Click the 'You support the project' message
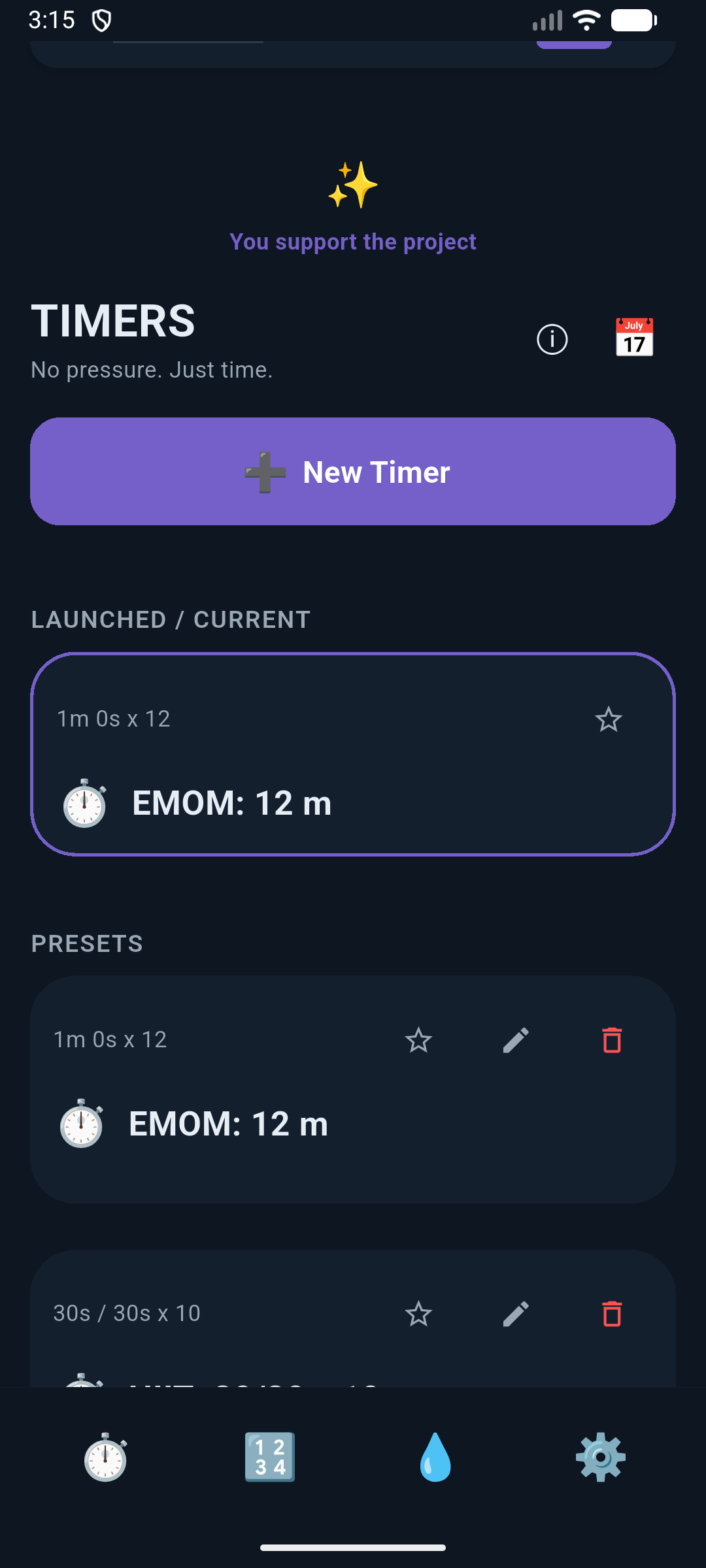This screenshot has width=706, height=1568. (x=353, y=241)
